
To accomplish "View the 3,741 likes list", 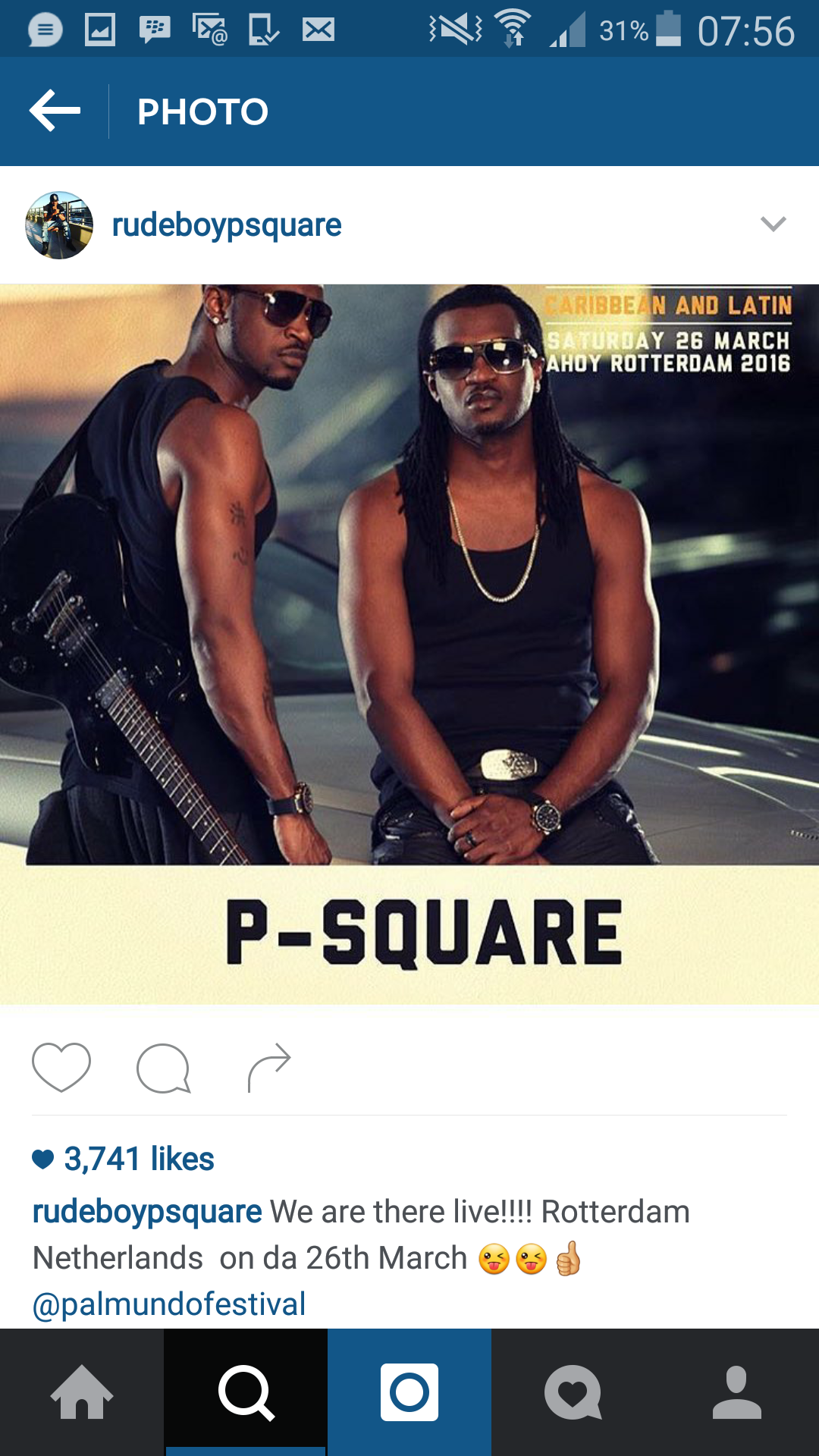I will pos(124,1159).
